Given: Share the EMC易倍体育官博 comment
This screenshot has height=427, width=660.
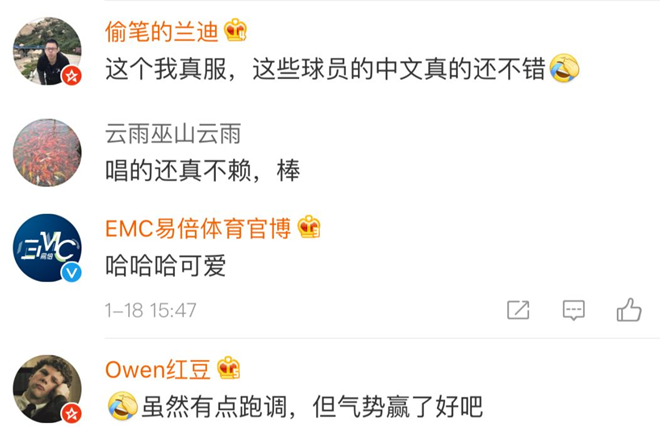Looking at the screenshot, I should click(518, 309).
